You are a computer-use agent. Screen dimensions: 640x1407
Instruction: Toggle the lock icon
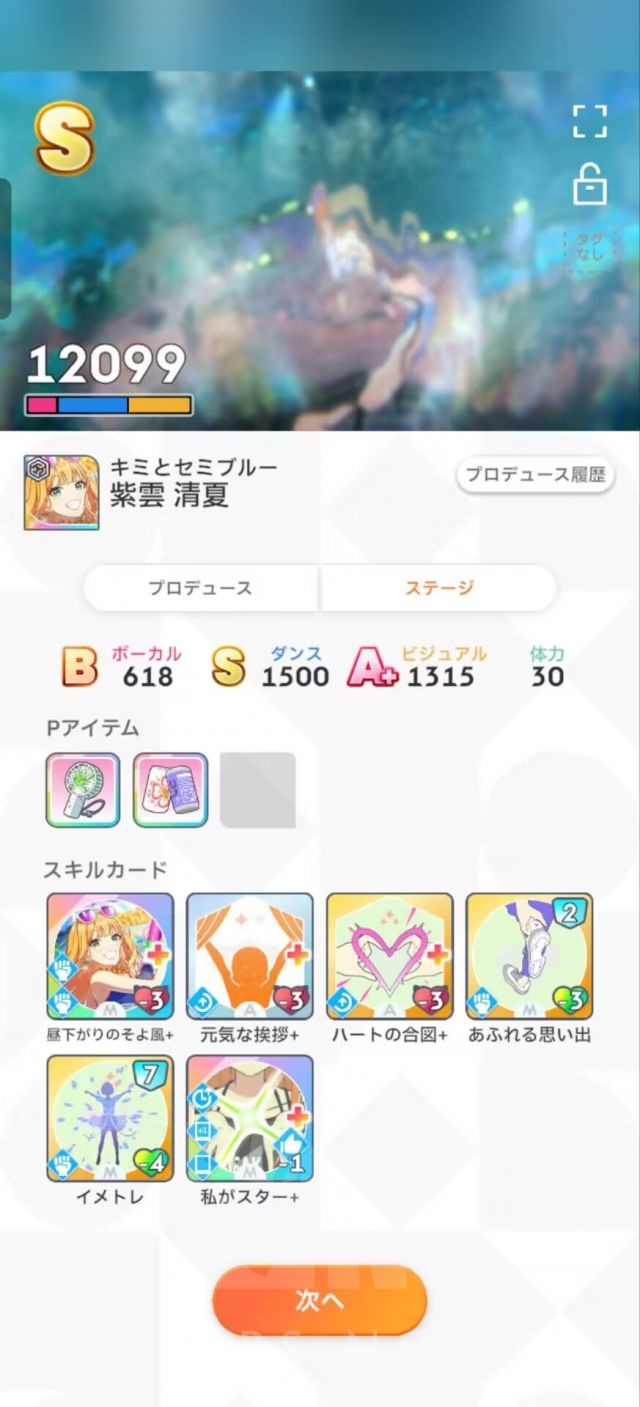(590, 184)
